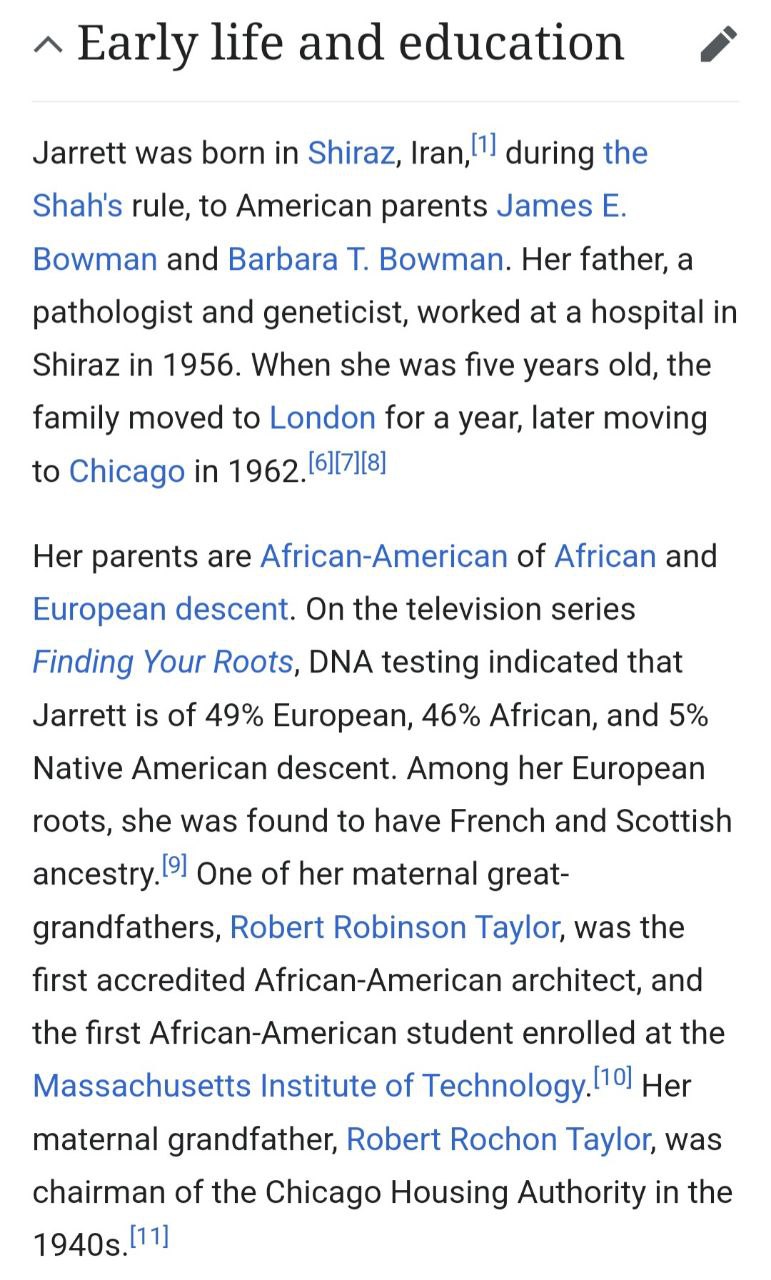The image size is (771, 1280).
Task: Open citation 9 after ancestry
Action: pyautogui.click(x=175, y=867)
